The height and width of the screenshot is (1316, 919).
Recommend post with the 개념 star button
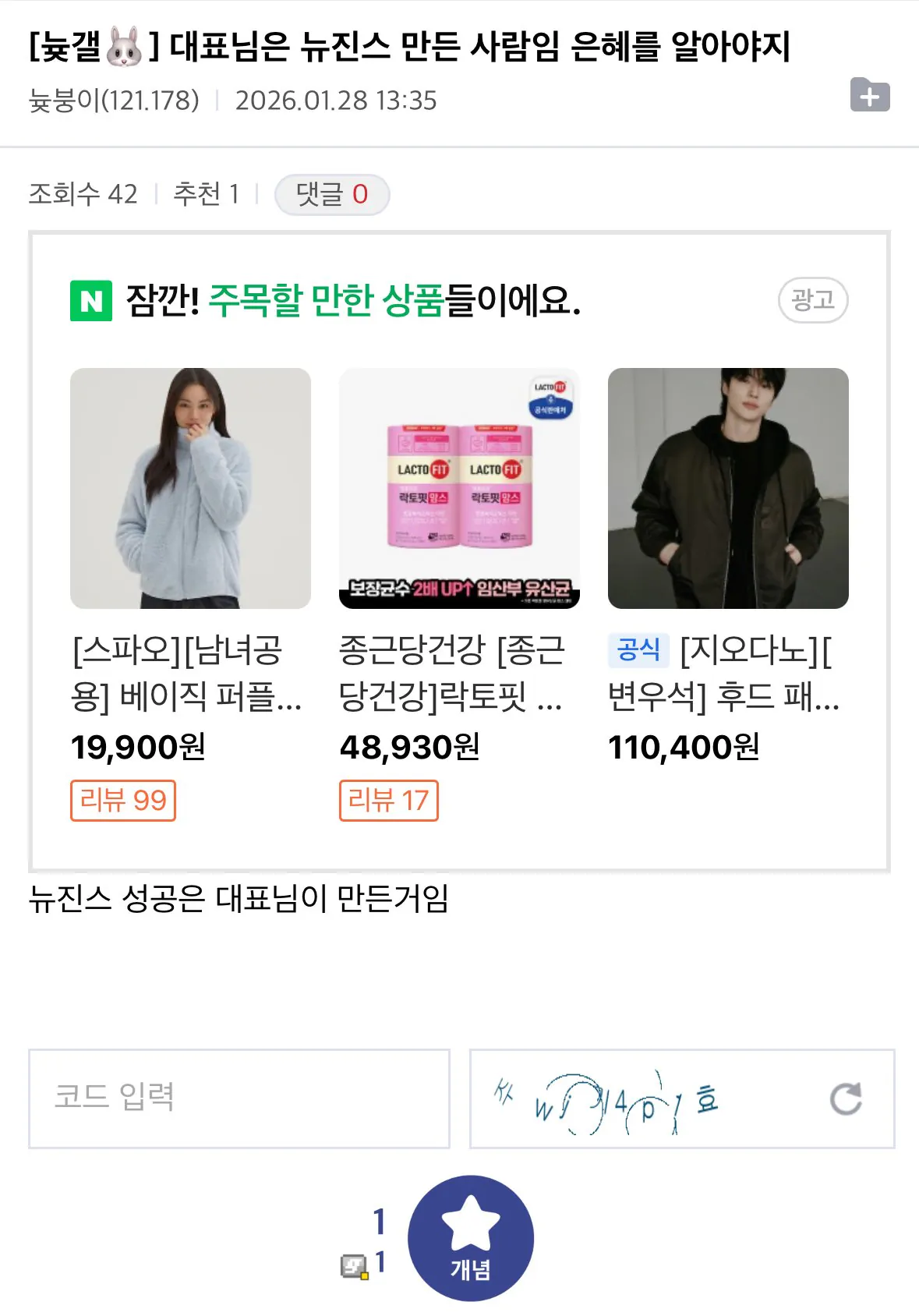(471, 1237)
